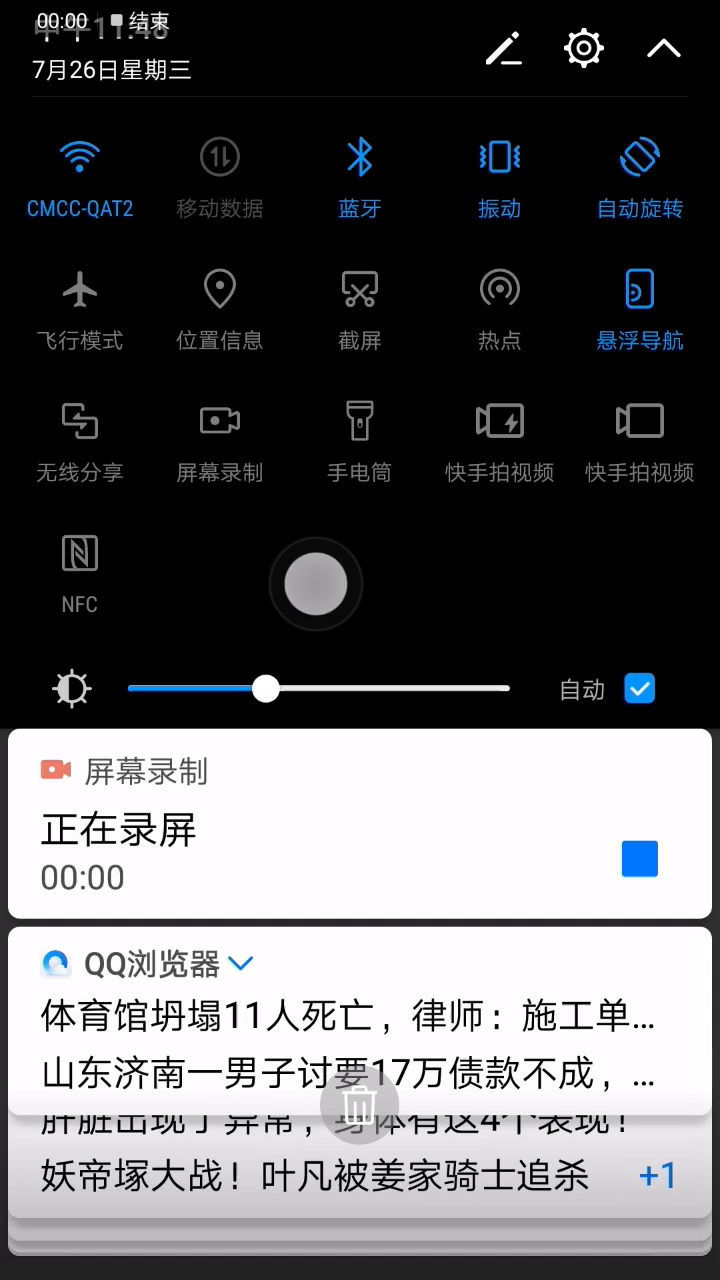
Task: Disable 自动旋转 auto-rotate
Action: [x=640, y=179]
